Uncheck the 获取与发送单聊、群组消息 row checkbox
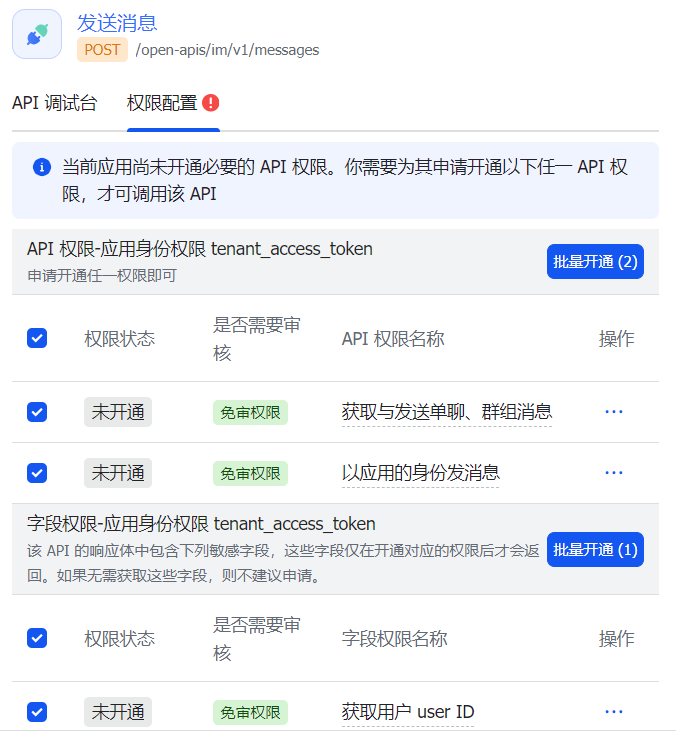676x731 pixels. tap(37, 412)
